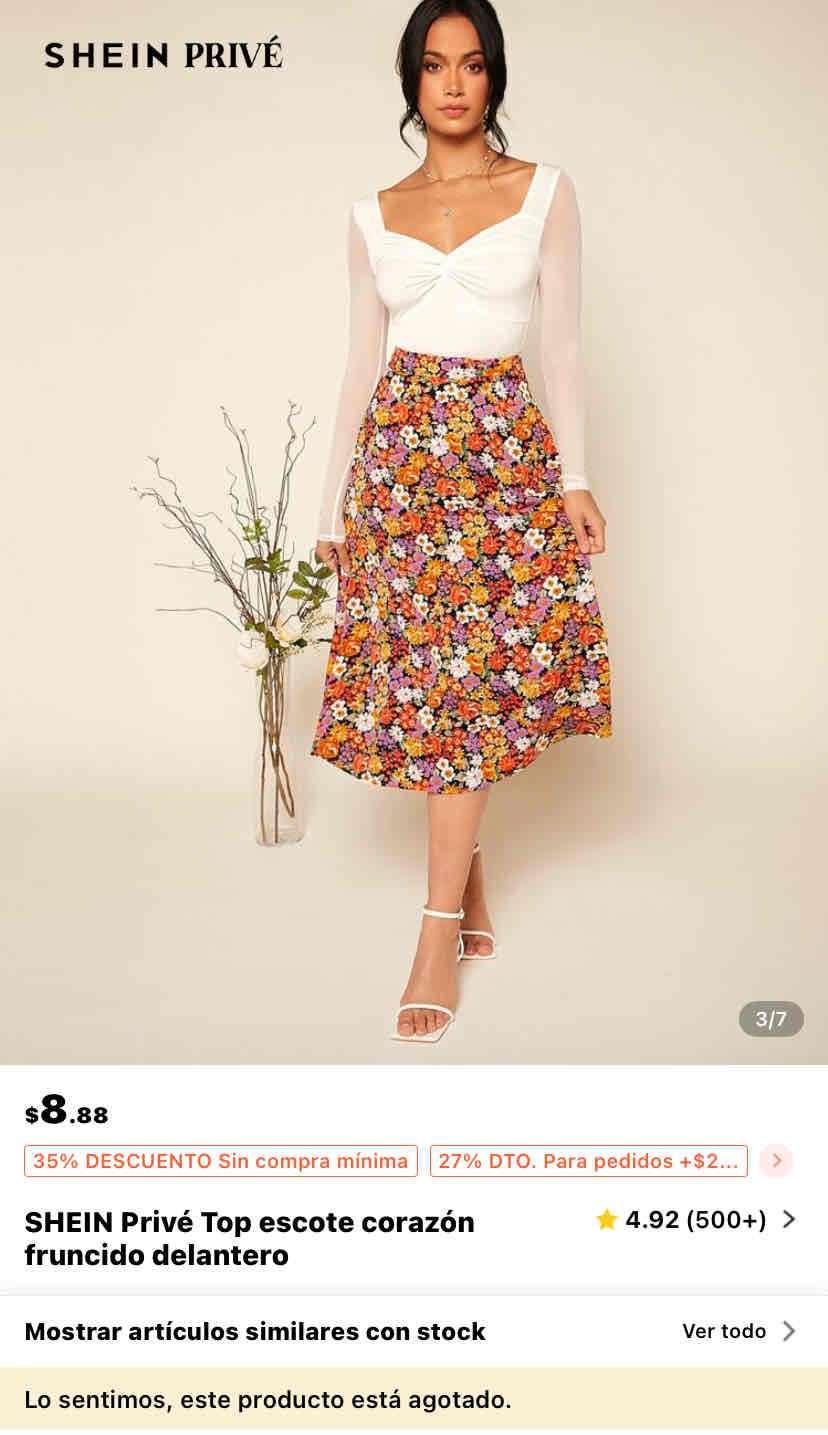Tap the 35% DESCUENTO coupon chip
Image resolution: width=828 pixels, height=1435 pixels.
[x=220, y=1161]
